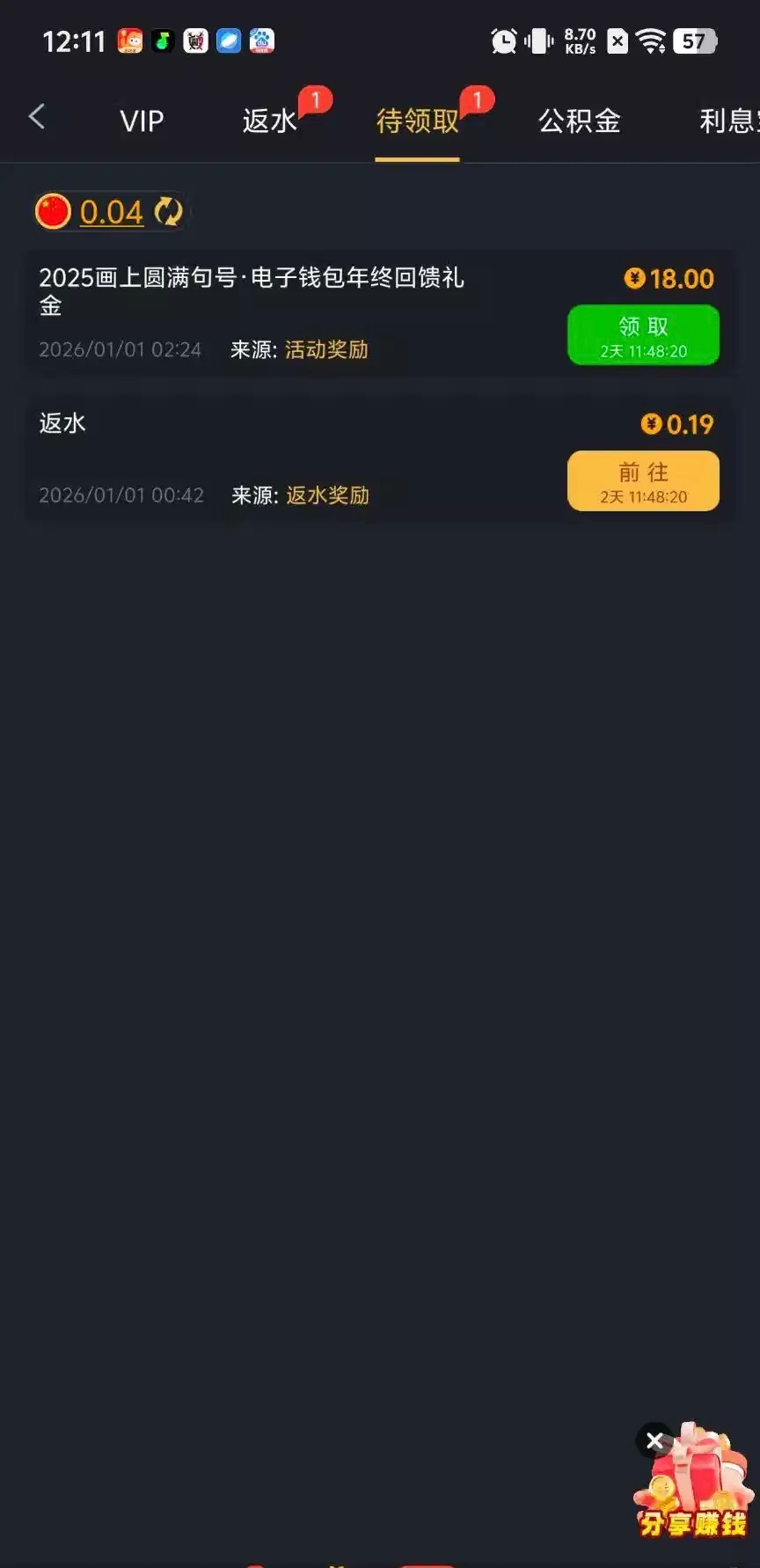Open the 返水 tab
Image resolution: width=760 pixels, height=1568 pixels.
click(270, 121)
